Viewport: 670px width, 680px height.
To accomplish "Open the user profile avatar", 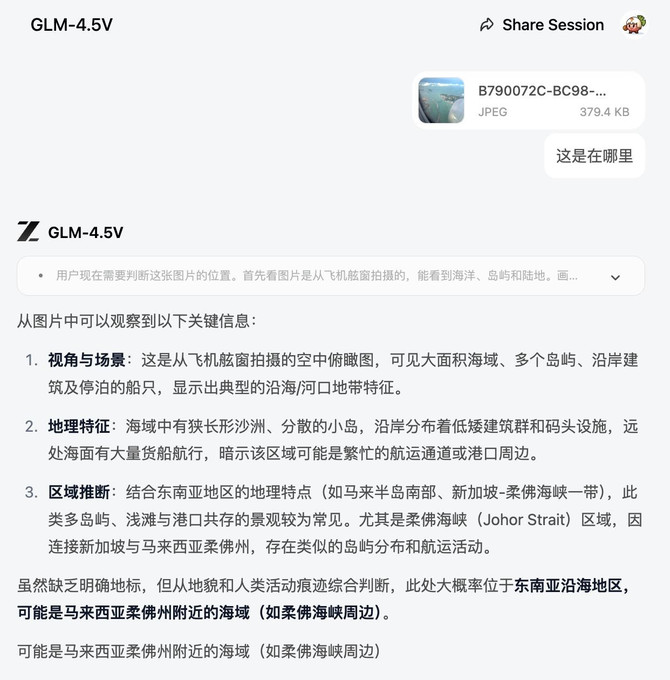I will coord(634,24).
